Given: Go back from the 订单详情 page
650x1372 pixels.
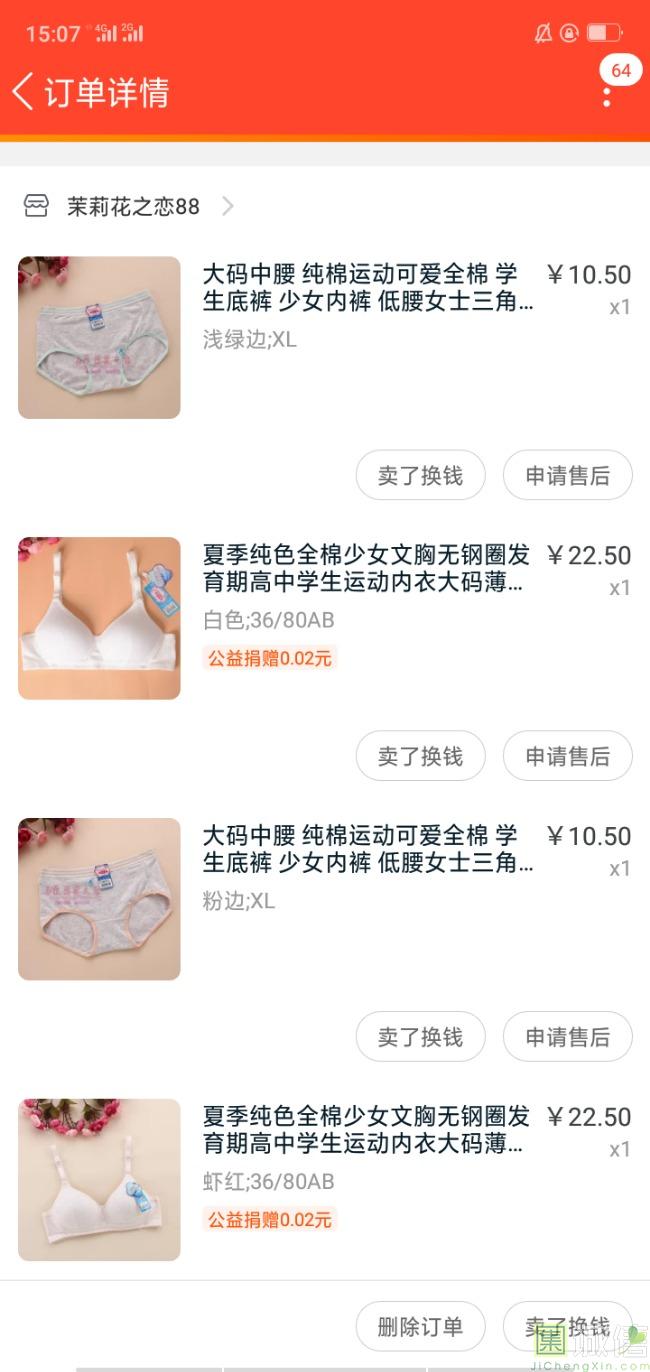Looking at the screenshot, I should (x=24, y=92).
